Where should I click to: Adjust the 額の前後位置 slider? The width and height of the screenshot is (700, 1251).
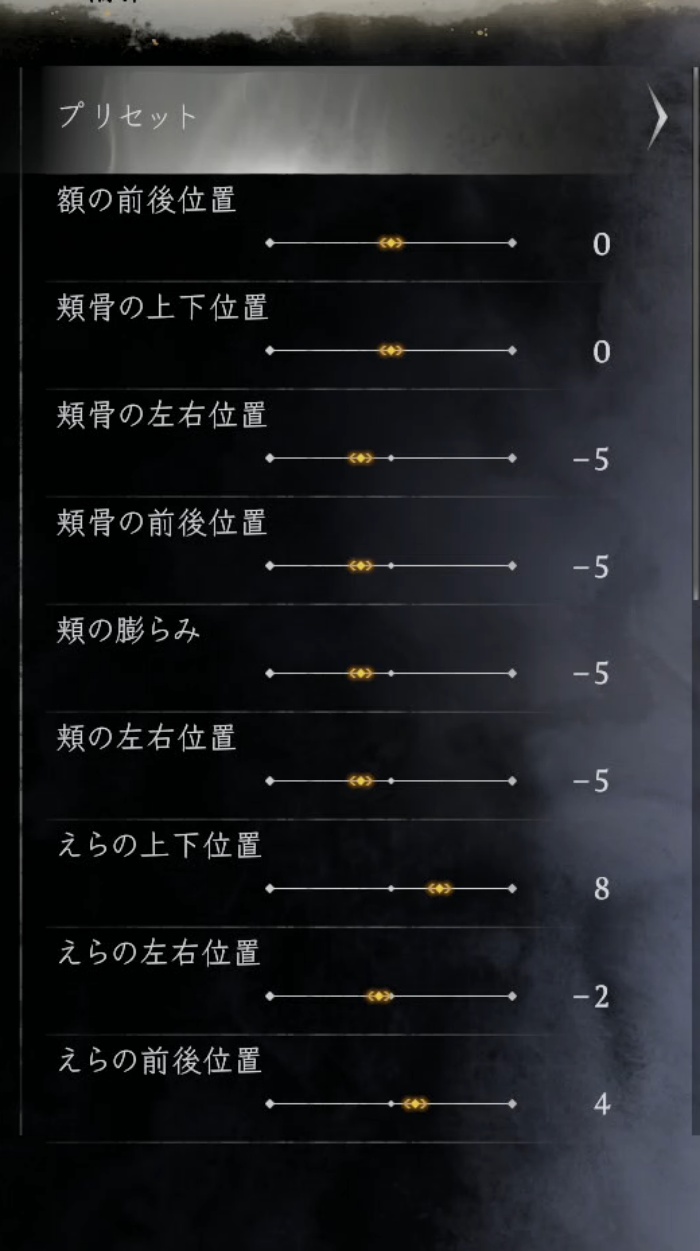[x=391, y=243]
